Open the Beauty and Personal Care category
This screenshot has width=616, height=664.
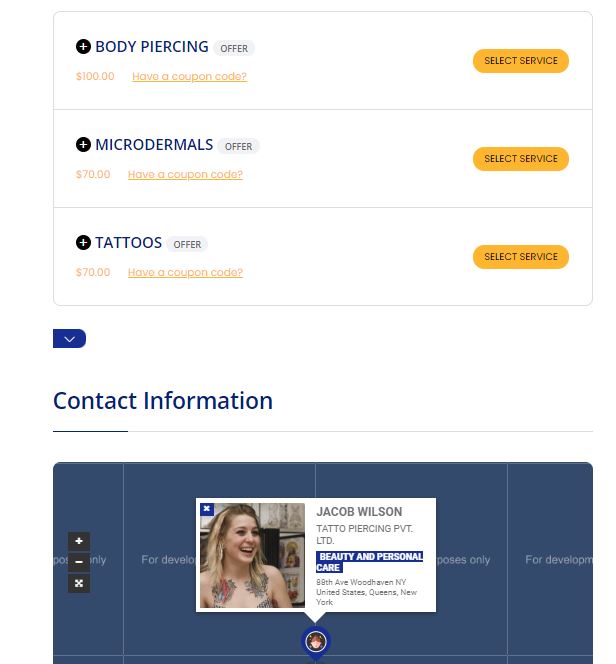coord(369,562)
